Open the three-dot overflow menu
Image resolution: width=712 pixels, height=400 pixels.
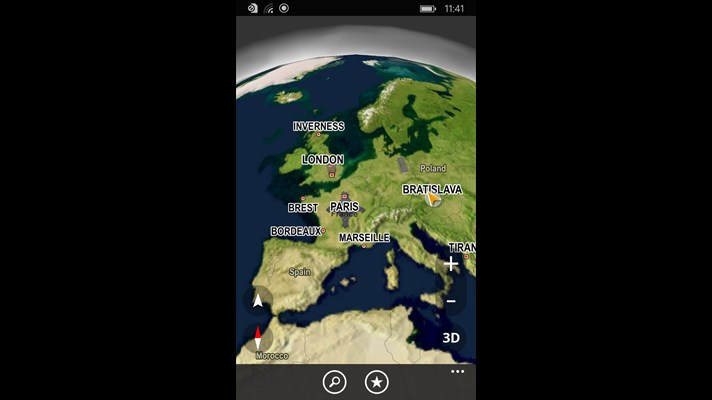coord(458,372)
